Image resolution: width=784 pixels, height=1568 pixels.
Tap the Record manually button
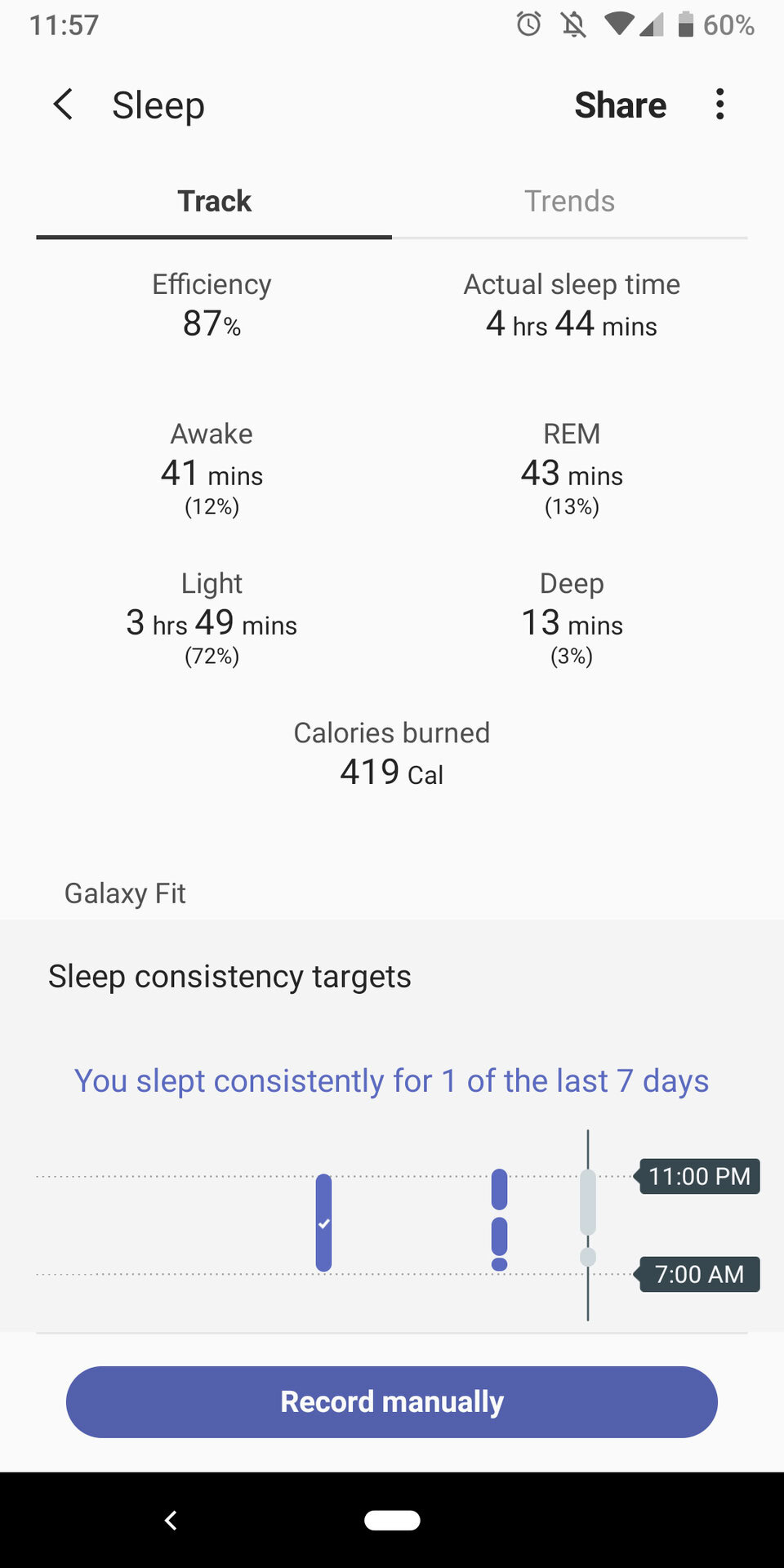(x=392, y=1401)
